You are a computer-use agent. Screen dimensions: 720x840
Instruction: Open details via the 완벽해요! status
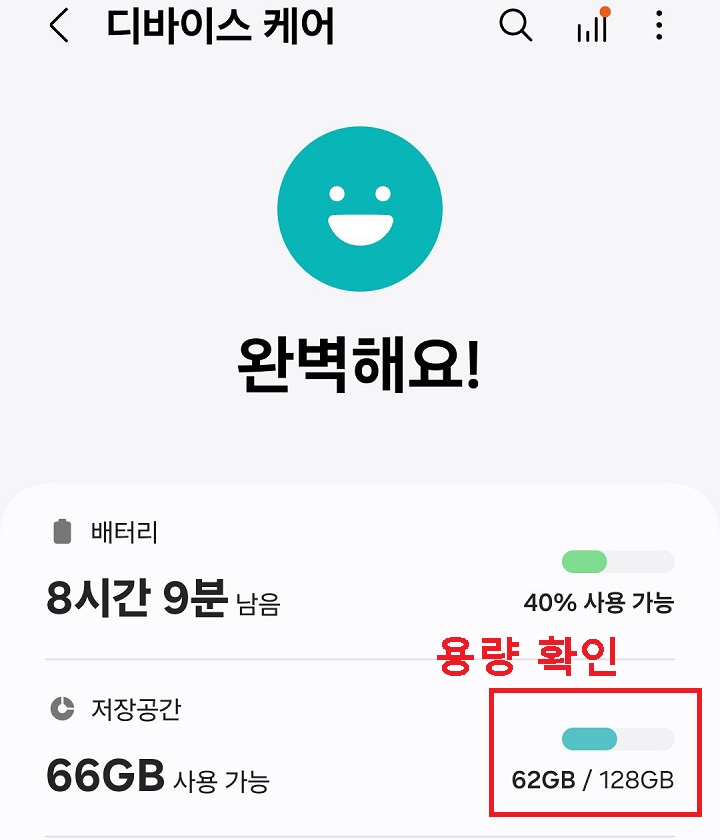[360, 360]
